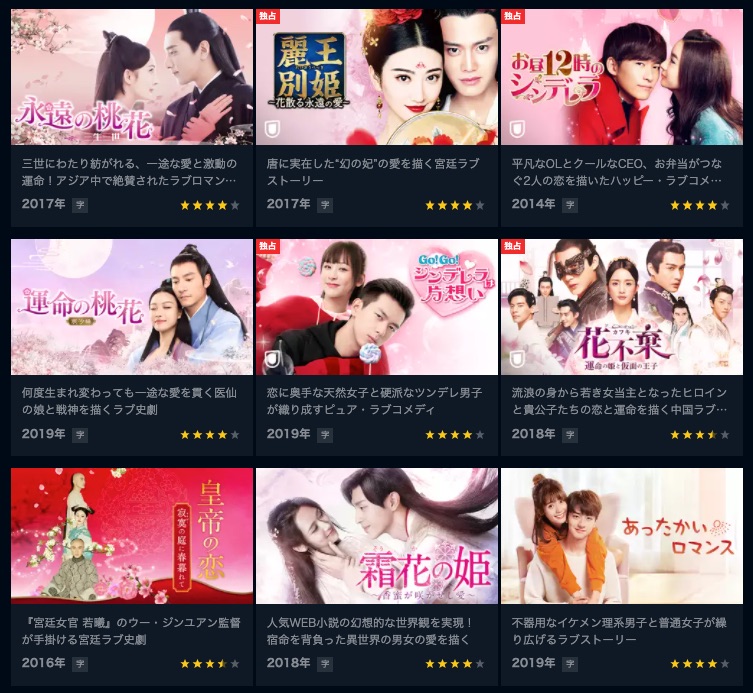Open the 花不棄 drama card
Image resolution: width=753 pixels, height=693 pixels.
tap(622, 307)
